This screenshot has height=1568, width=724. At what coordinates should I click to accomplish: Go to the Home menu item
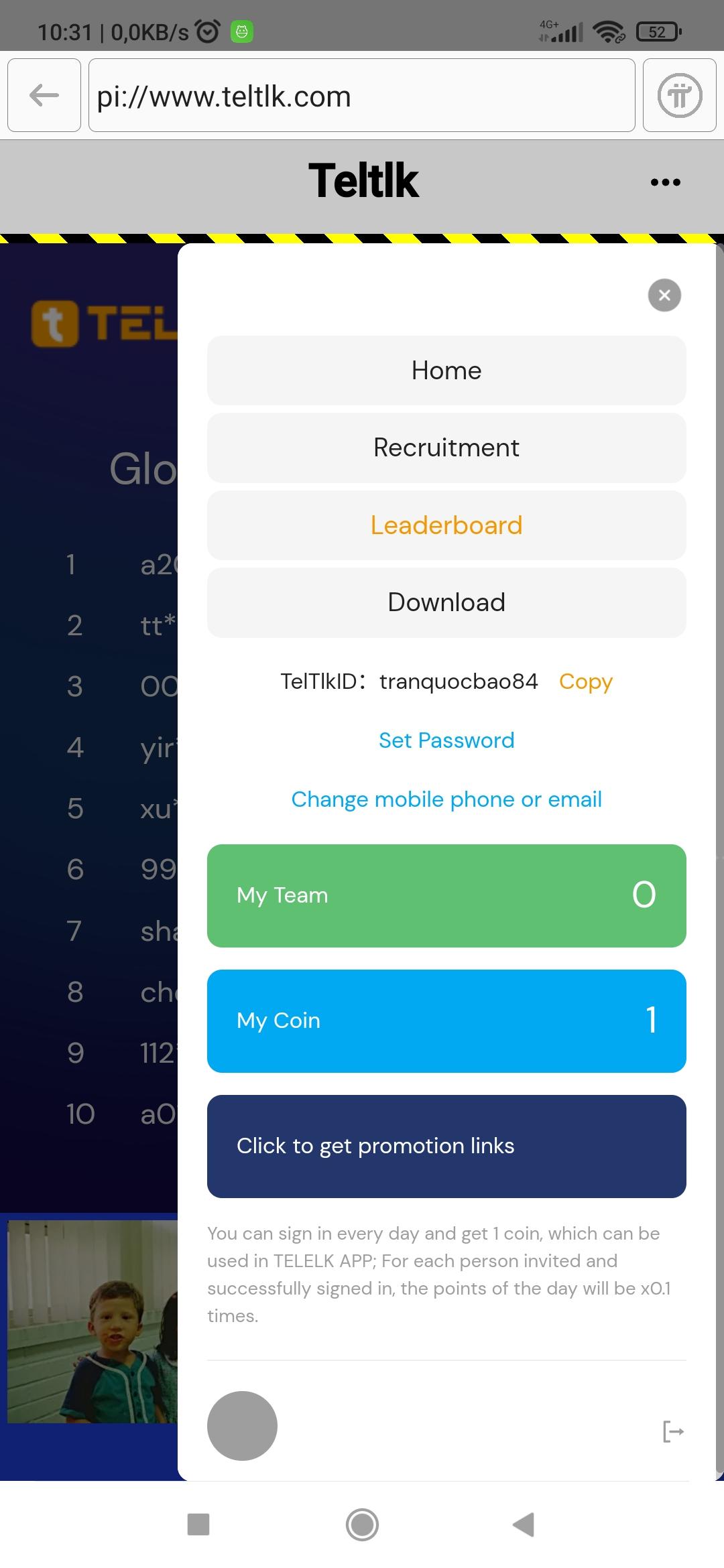pyautogui.click(x=446, y=371)
